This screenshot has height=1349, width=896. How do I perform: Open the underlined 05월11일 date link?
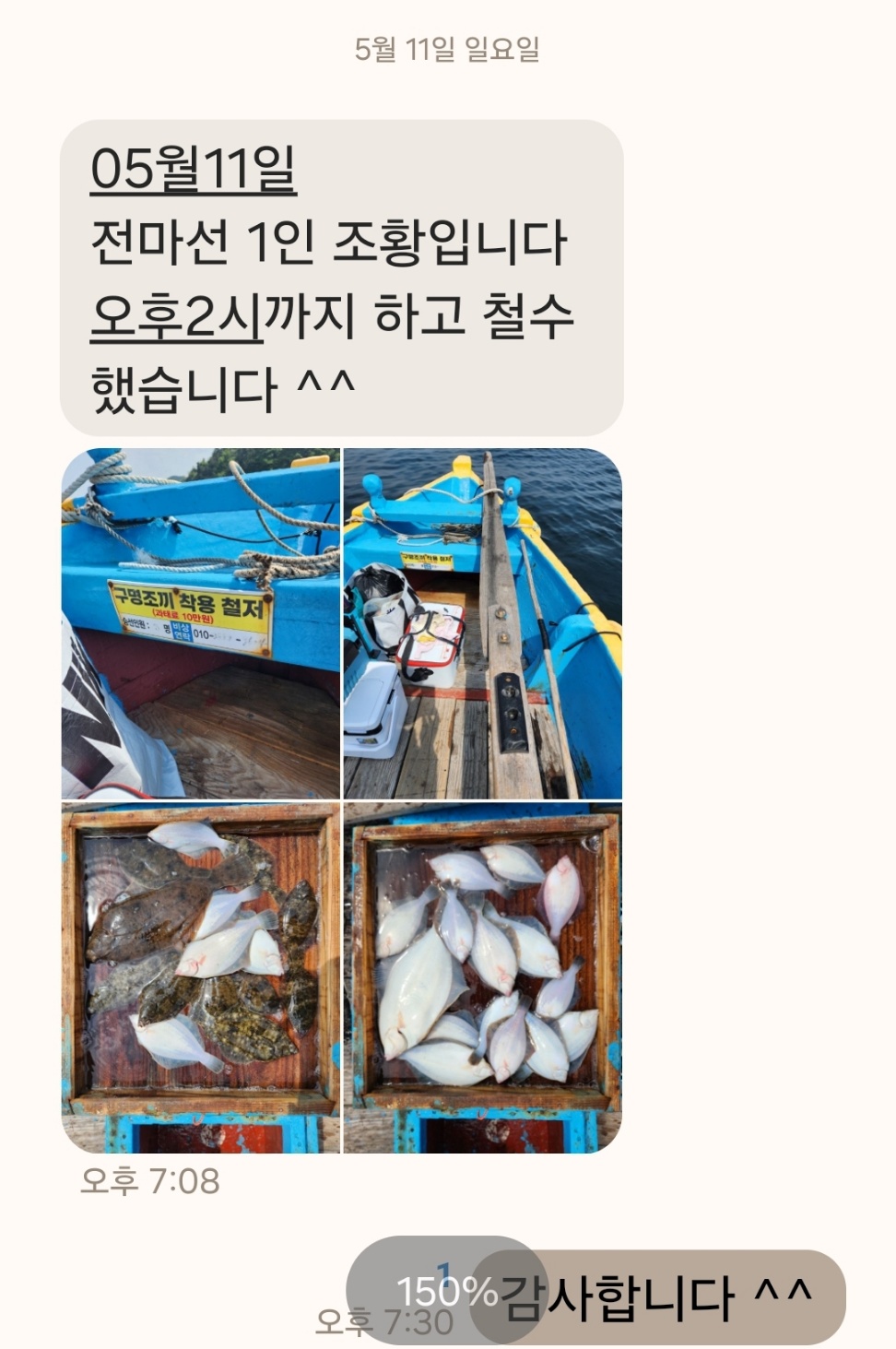[193, 169]
